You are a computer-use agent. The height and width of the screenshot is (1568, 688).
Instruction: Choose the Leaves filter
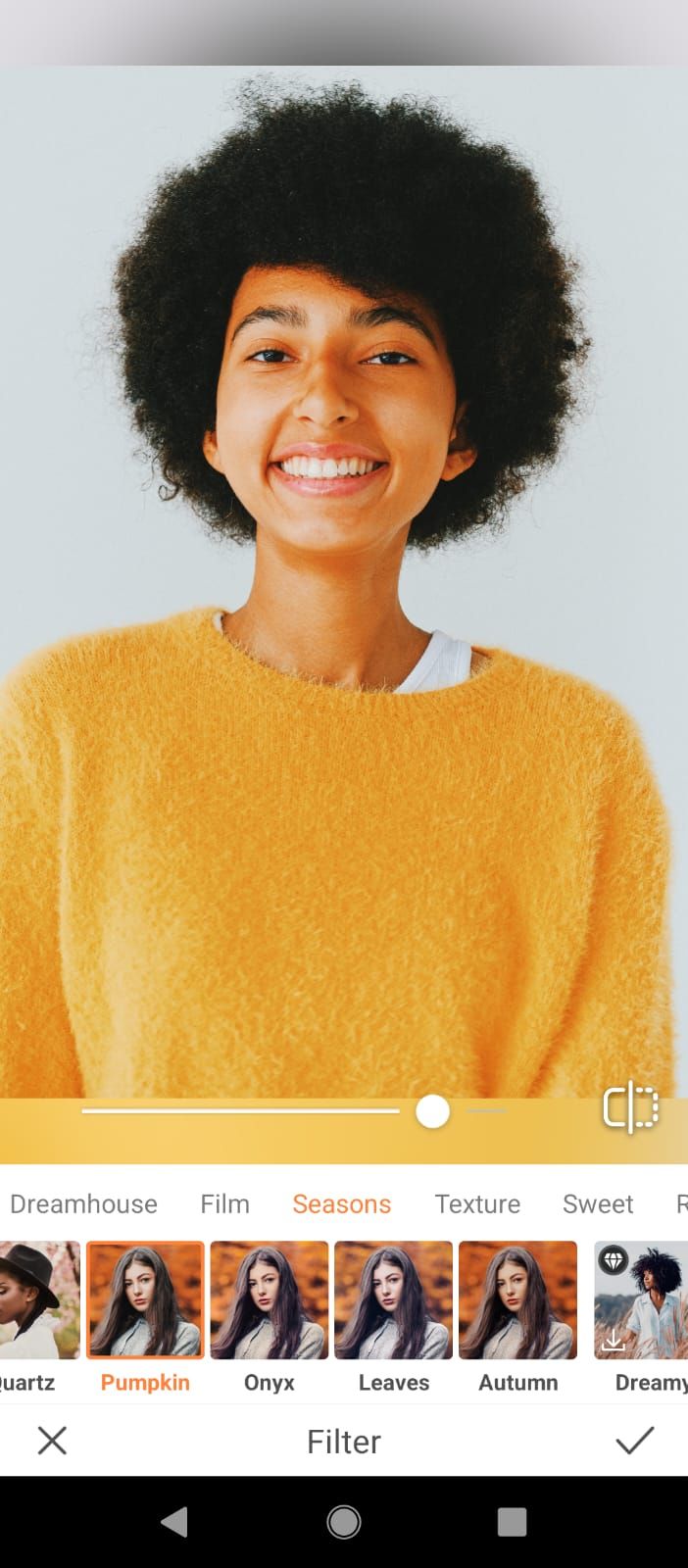coord(393,1300)
